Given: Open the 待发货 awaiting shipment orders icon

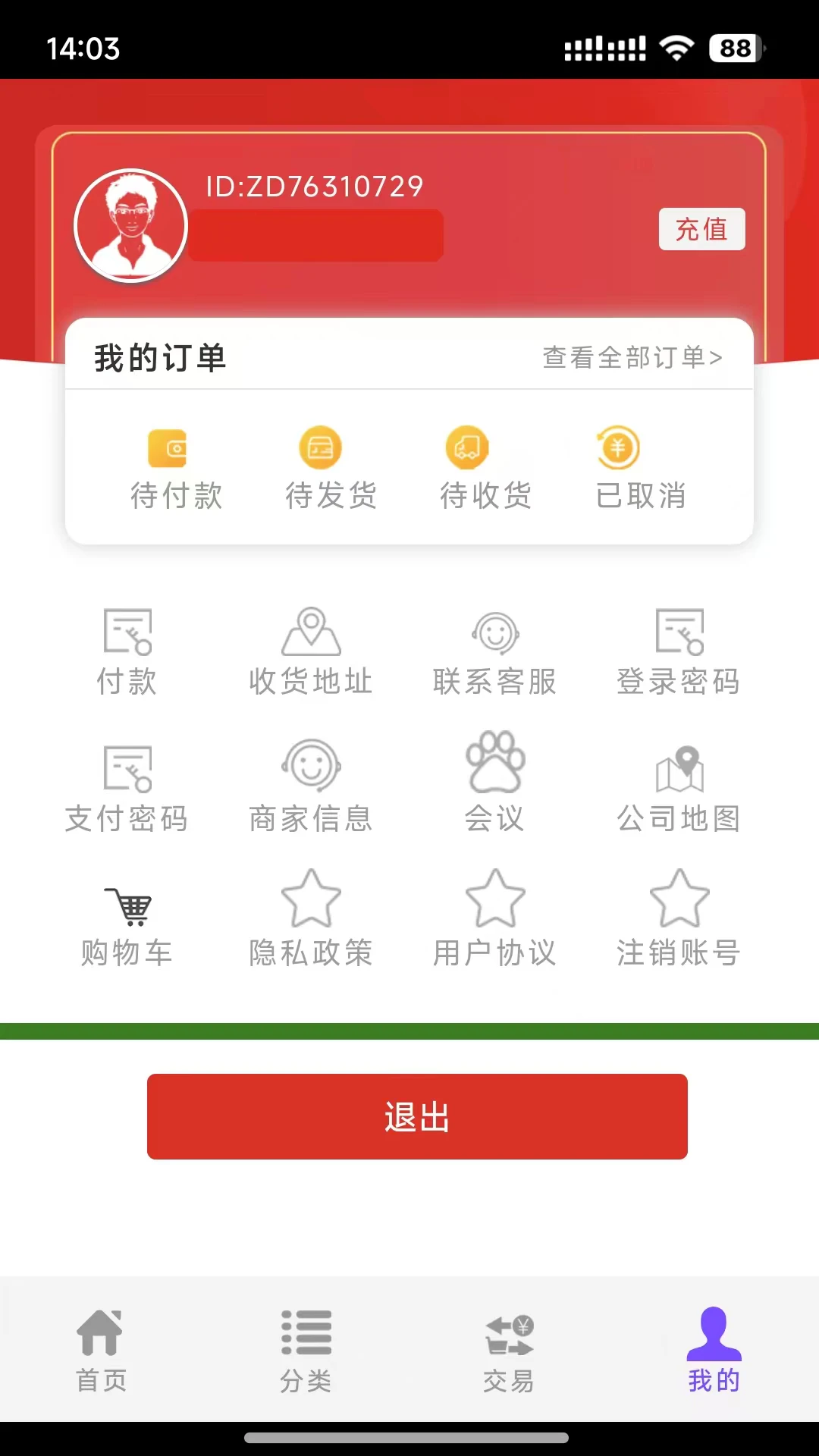Looking at the screenshot, I should (331, 464).
